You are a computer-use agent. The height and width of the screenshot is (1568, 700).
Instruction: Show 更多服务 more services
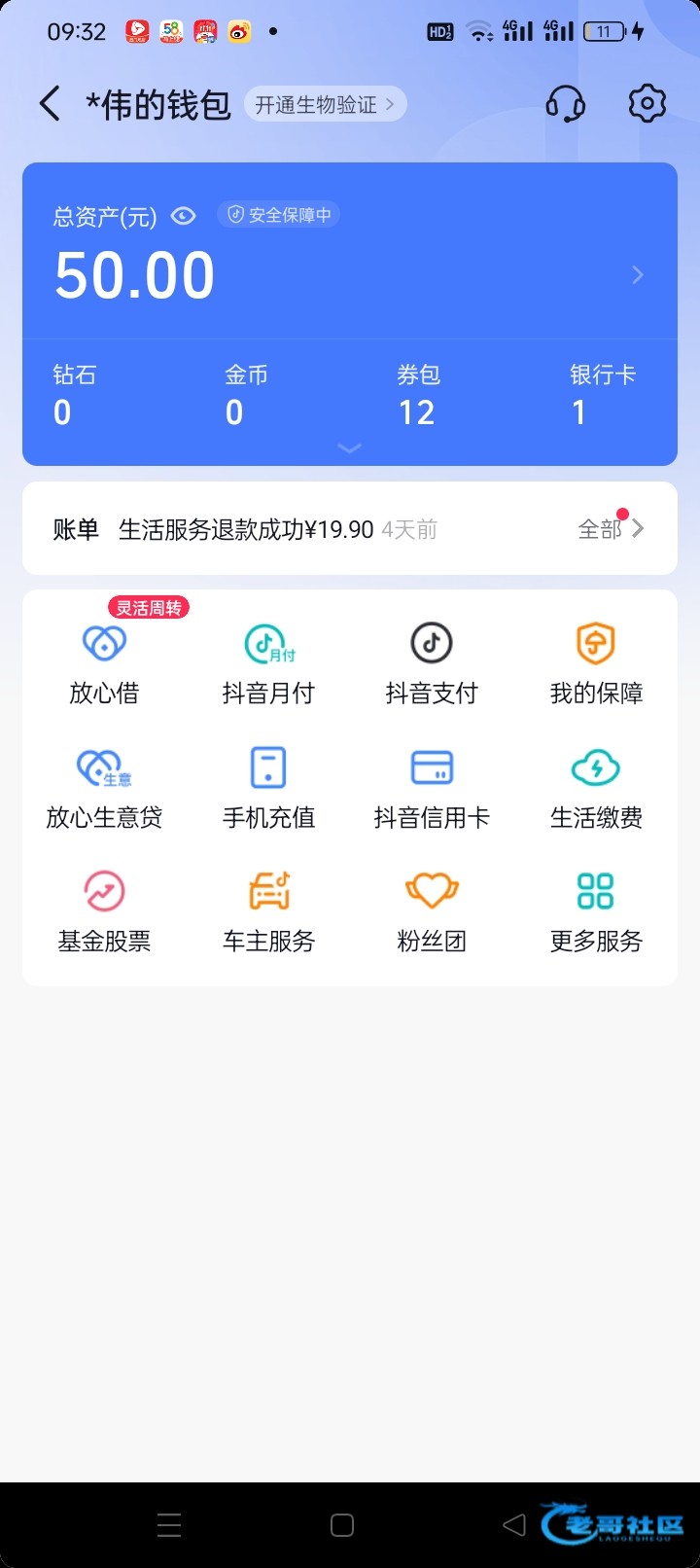click(x=596, y=910)
